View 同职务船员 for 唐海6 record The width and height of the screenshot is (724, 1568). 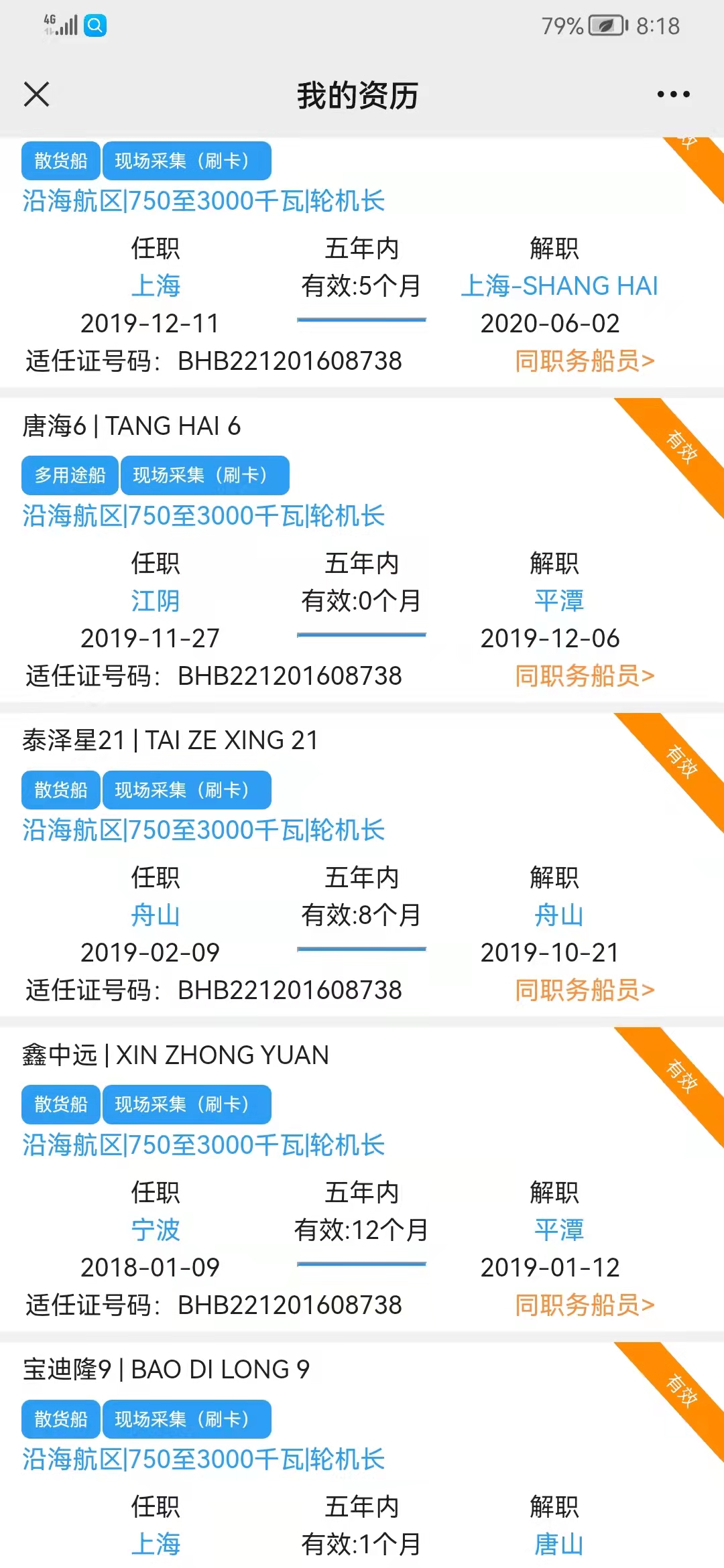tap(585, 675)
